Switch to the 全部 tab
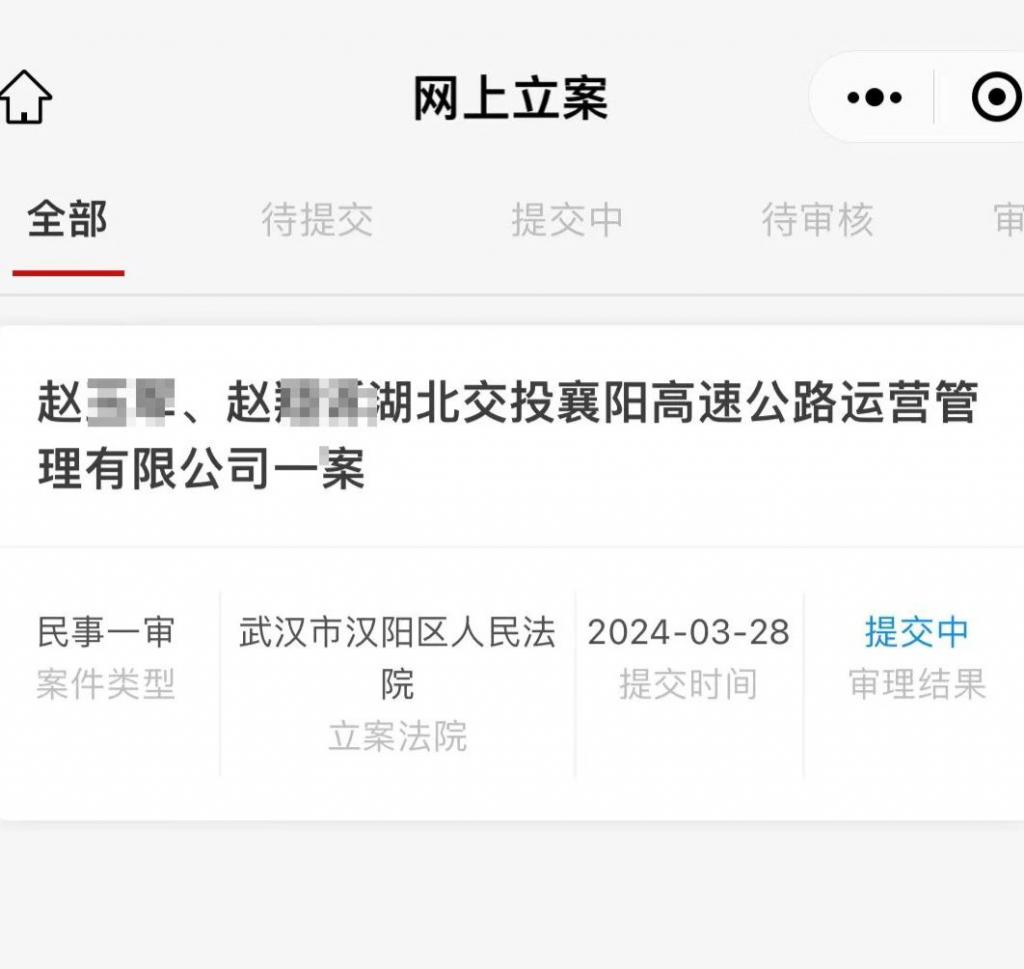 [x=67, y=220]
